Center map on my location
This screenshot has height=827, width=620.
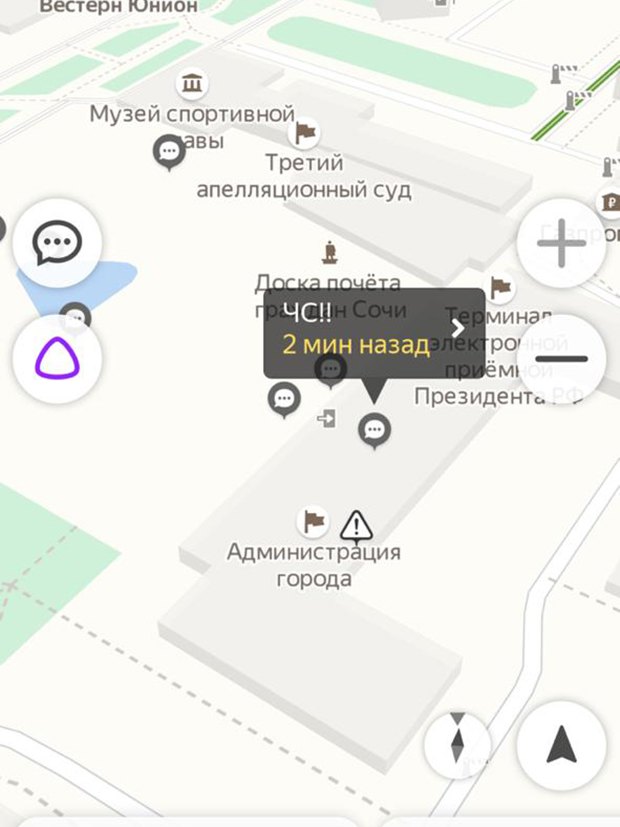tap(561, 744)
